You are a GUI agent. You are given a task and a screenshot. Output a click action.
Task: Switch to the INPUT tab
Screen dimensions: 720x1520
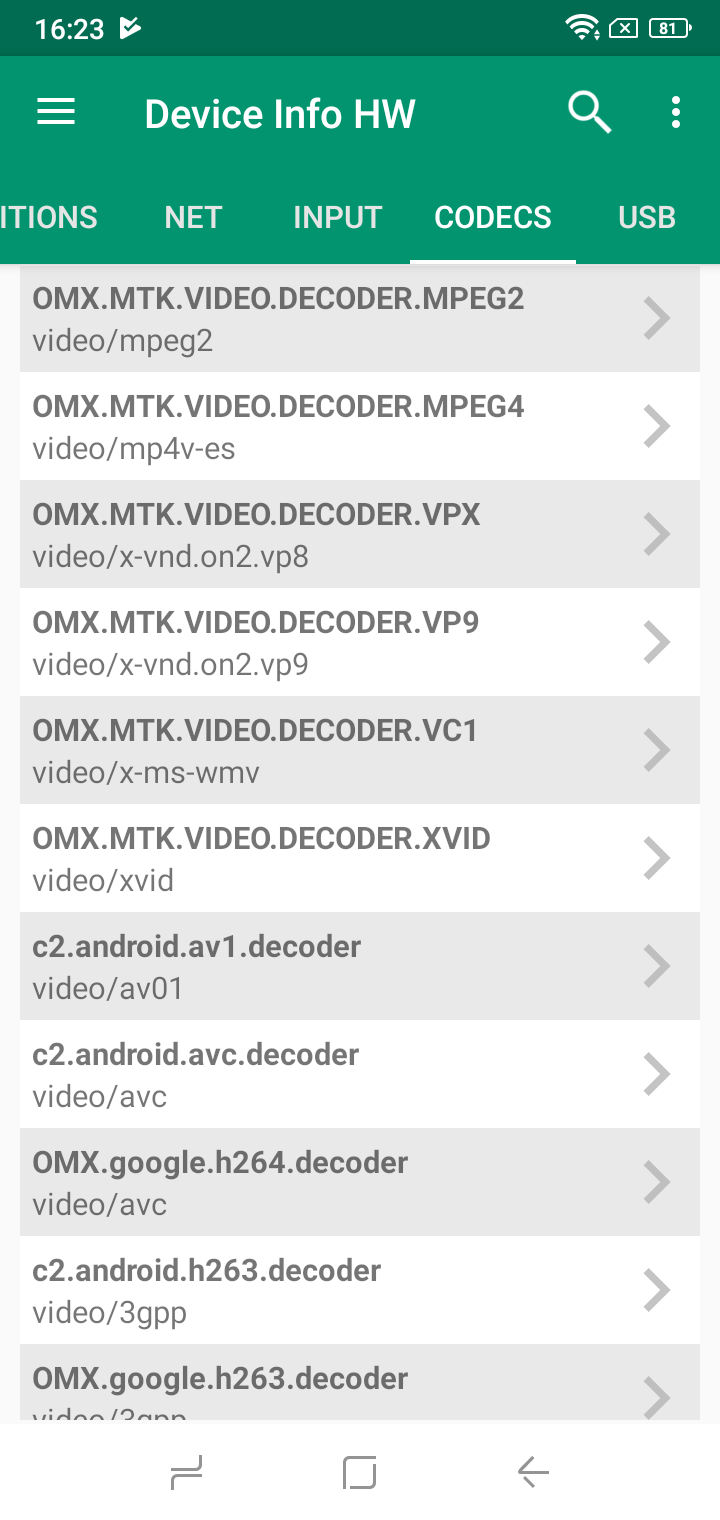click(337, 217)
